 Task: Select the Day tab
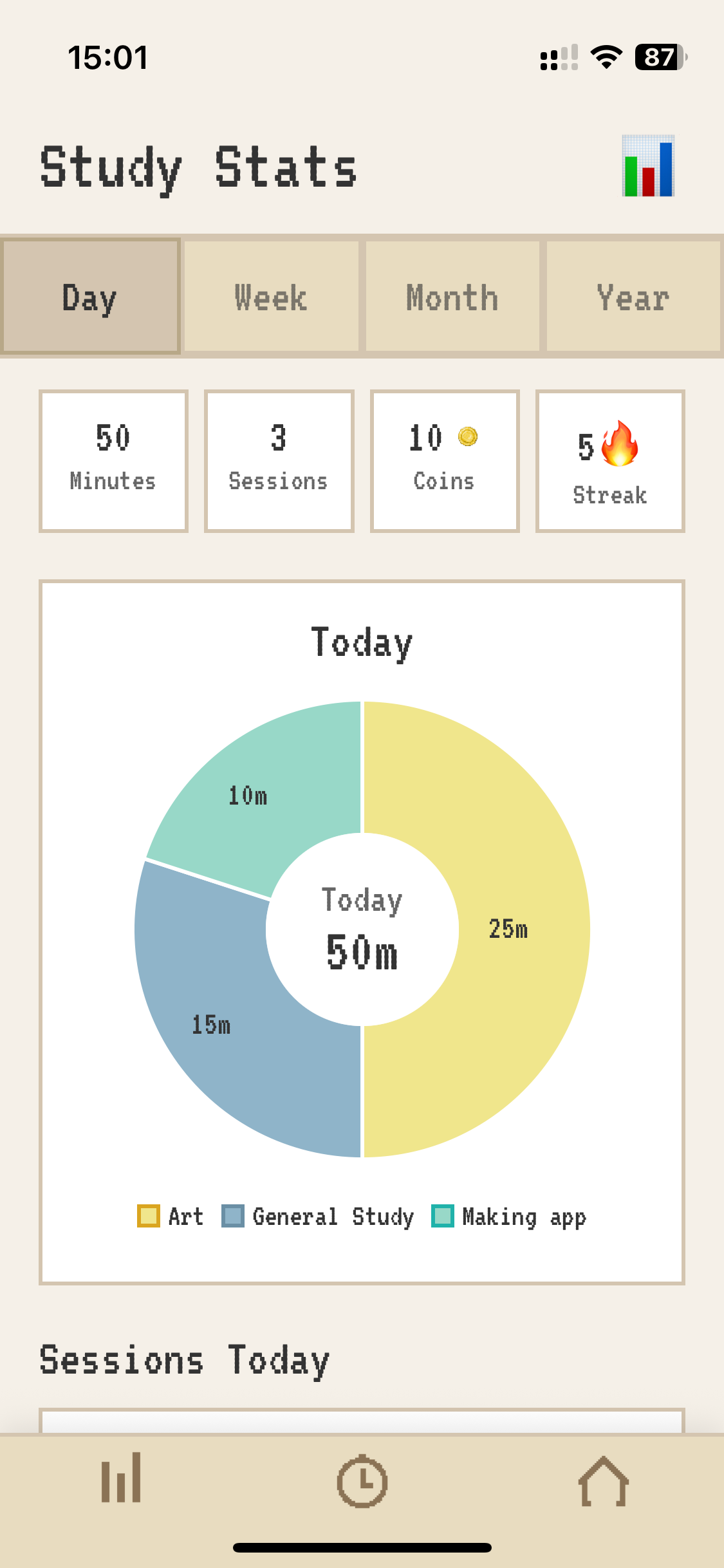click(x=90, y=297)
